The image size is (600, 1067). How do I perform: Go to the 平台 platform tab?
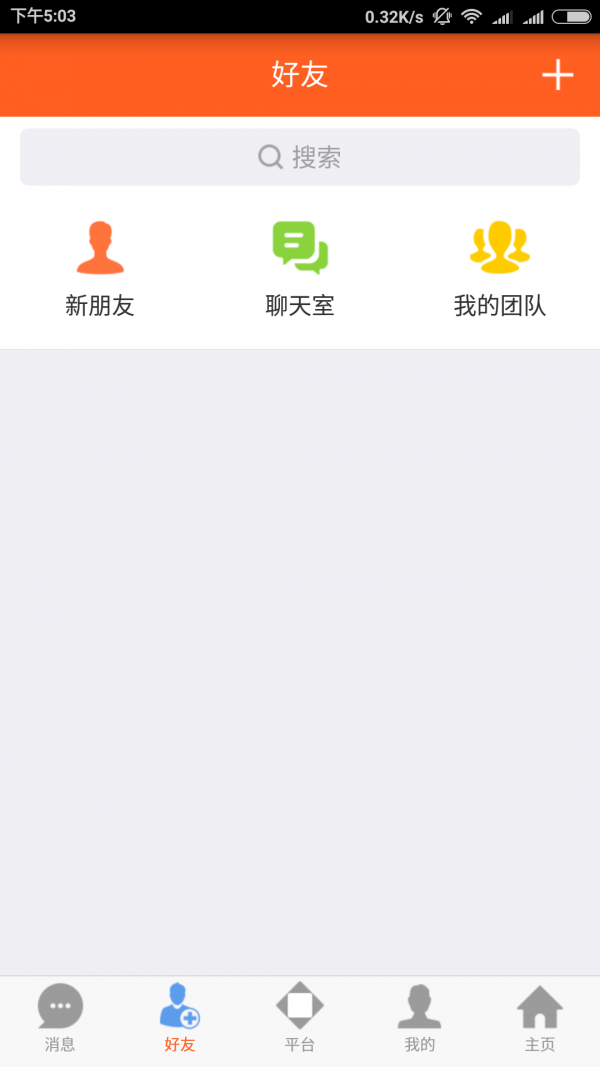(x=300, y=1018)
